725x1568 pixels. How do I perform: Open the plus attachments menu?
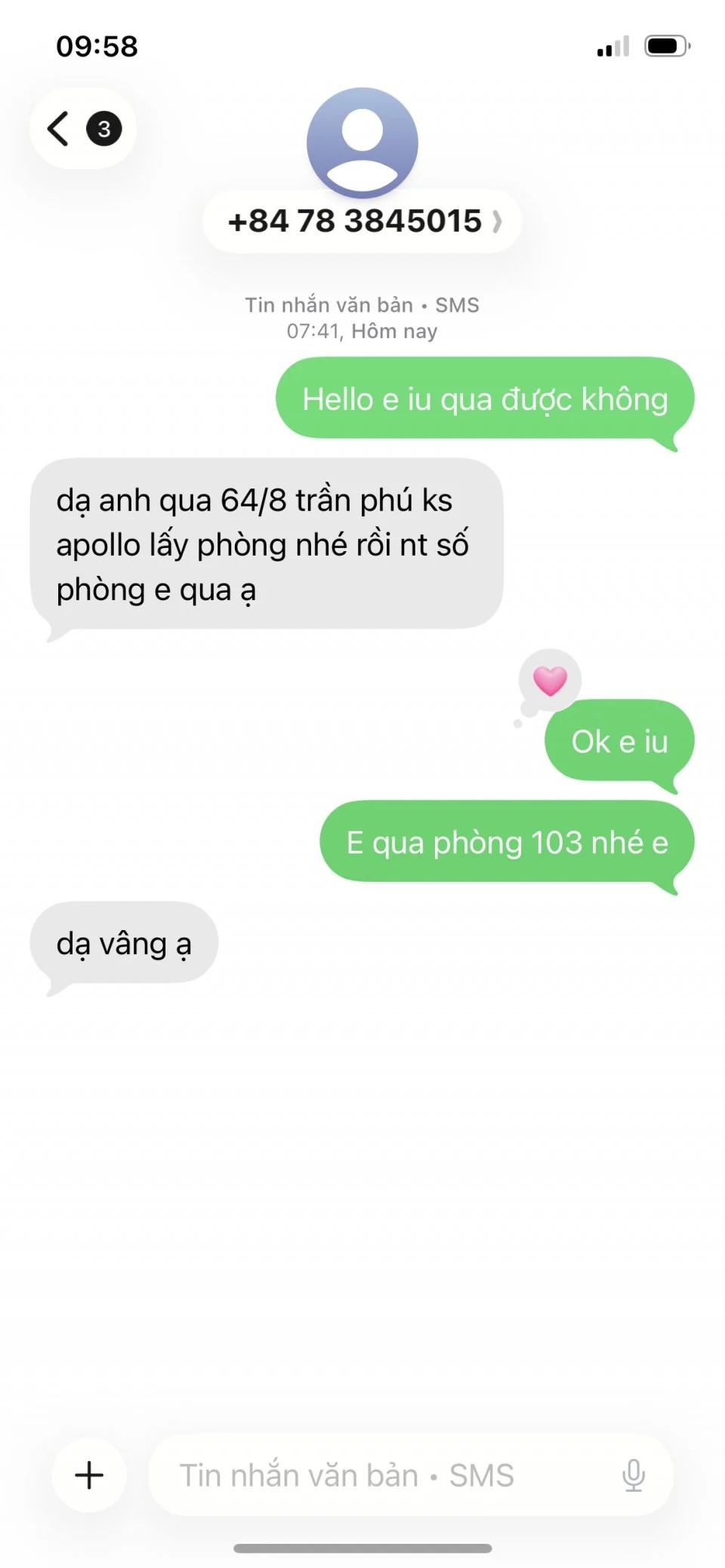point(89,1474)
